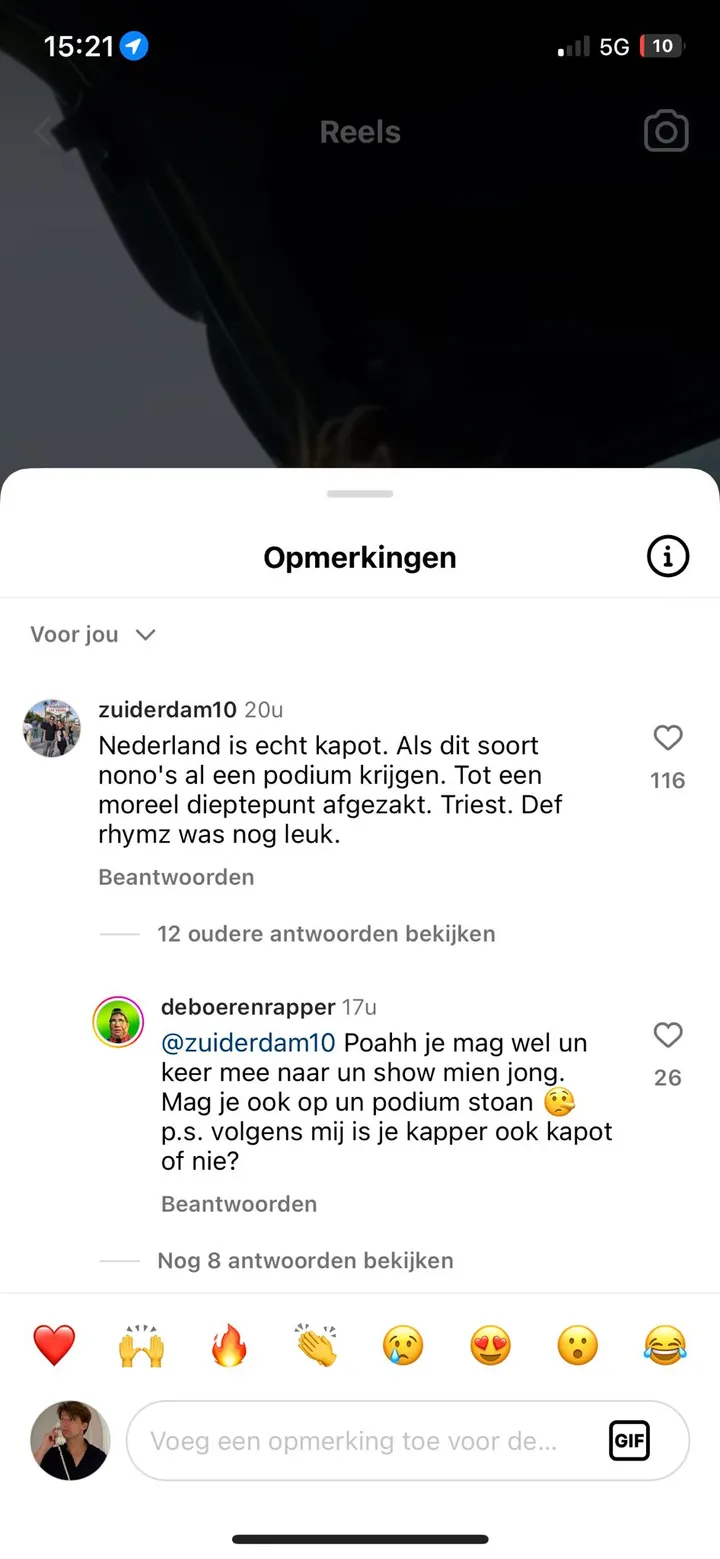Insert the crying face emoji
This screenshot has width=720, height=1559.
click(403, 1345)
